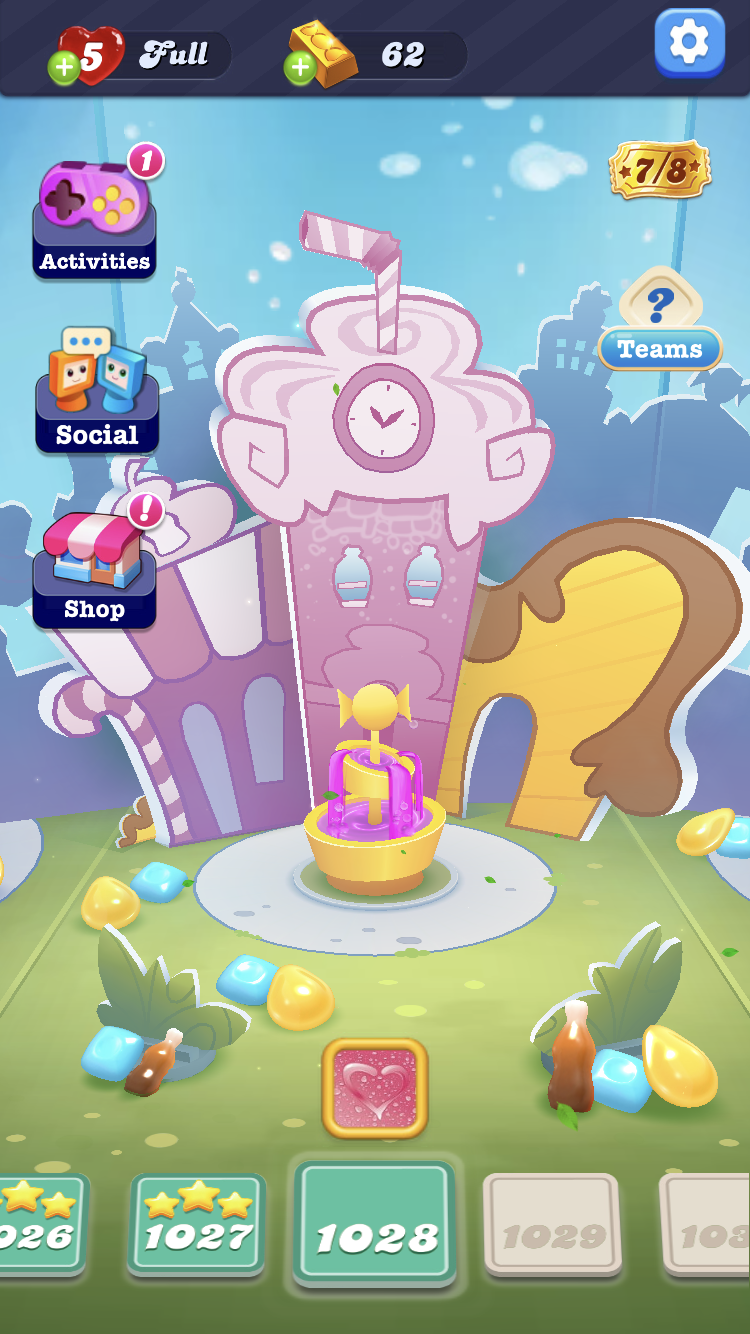Open the 7/8 golden ticket badge
Viewport: 750px width, 1334px height.
point(660,170)
